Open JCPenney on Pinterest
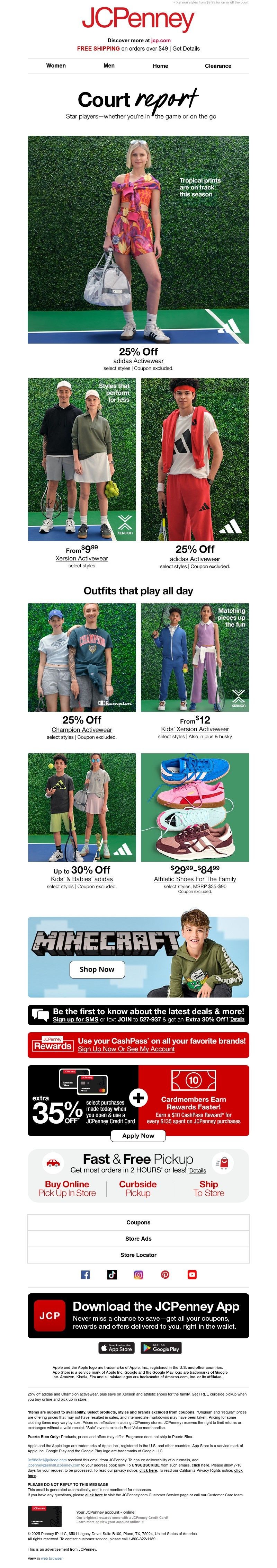Image resolution: width=277 pixels, height=1568 pixels. coord(165,1275)
